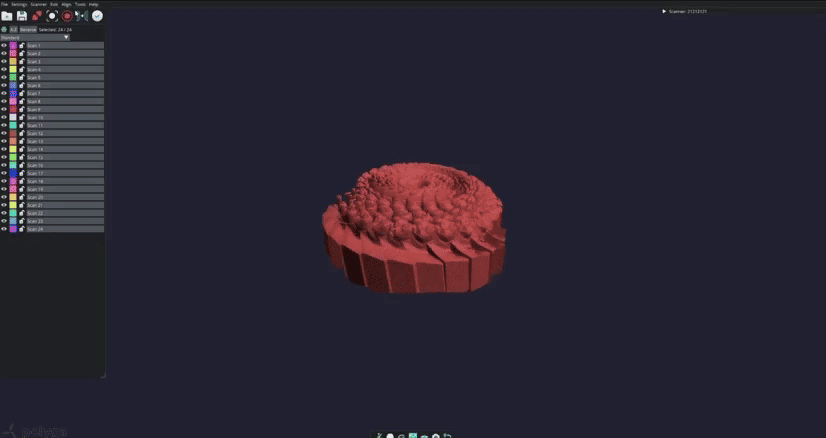The height and width of the screenshot is (438, 826).
Task: Open the File menu
Action: [4, 4]
